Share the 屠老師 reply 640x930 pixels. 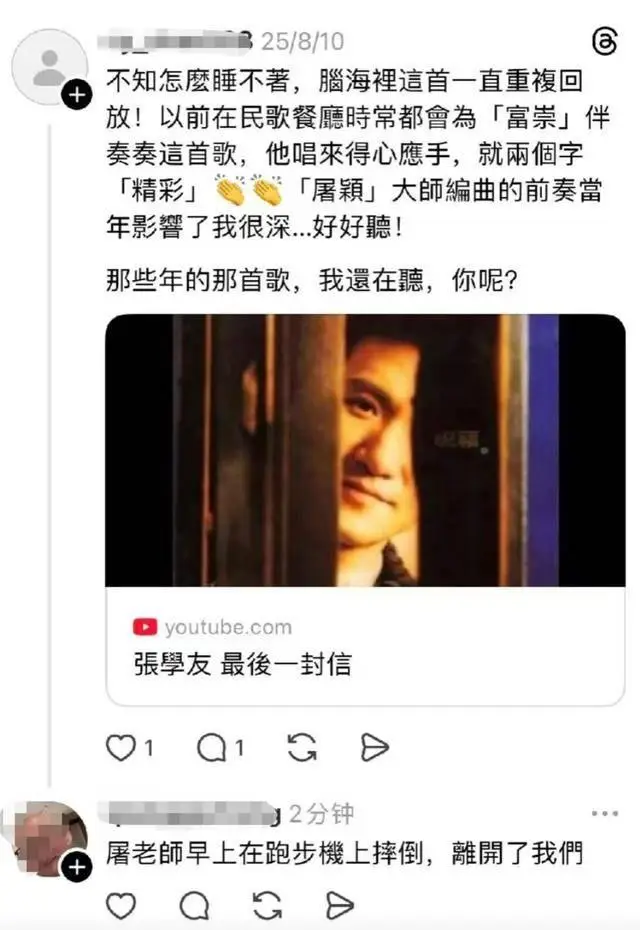point(340,906)
